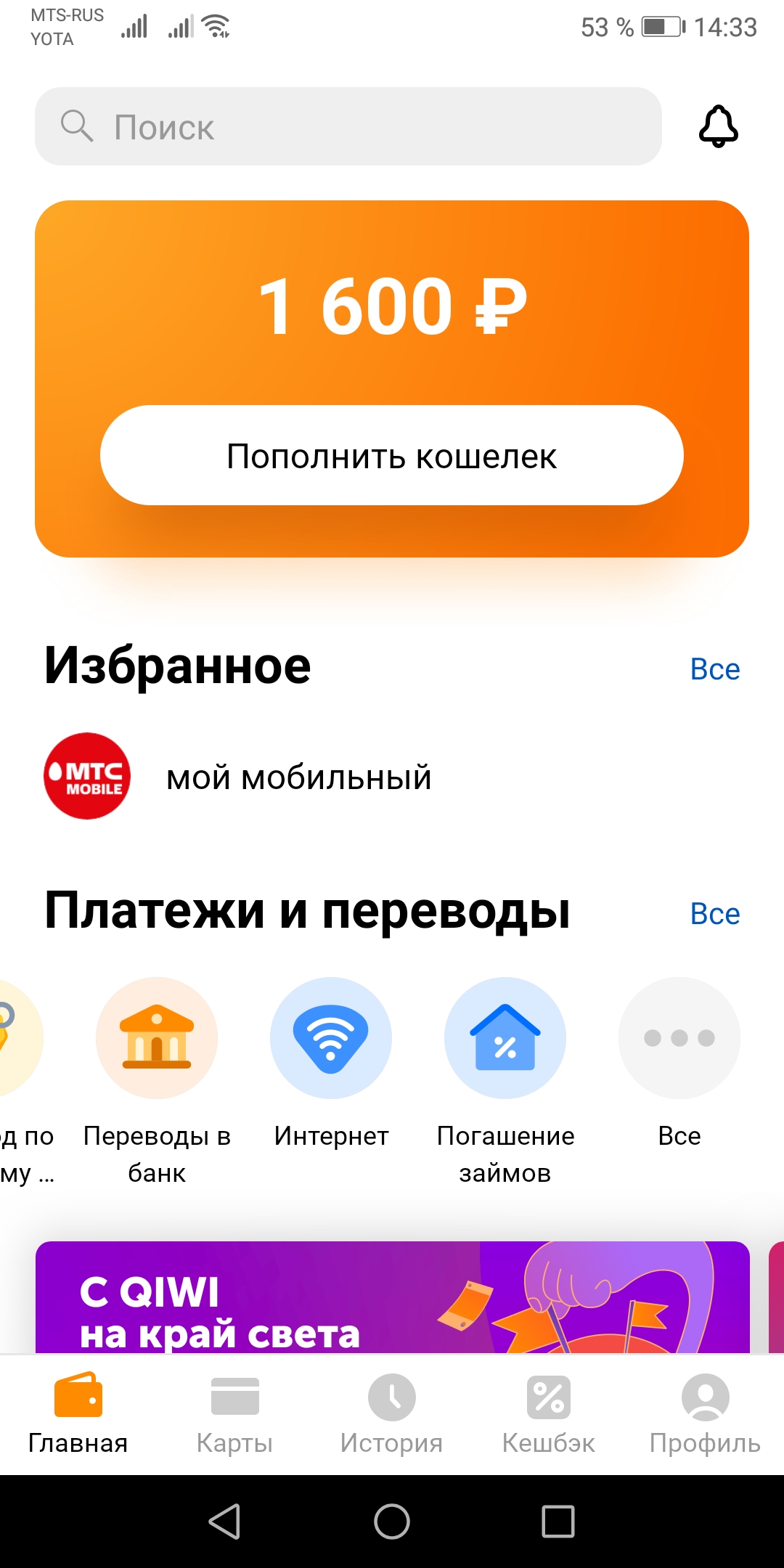Image resolution: width=784 pixels, height=1568 pixels.
Task: Tap the three-dots Все category button
Action: 679,1038
